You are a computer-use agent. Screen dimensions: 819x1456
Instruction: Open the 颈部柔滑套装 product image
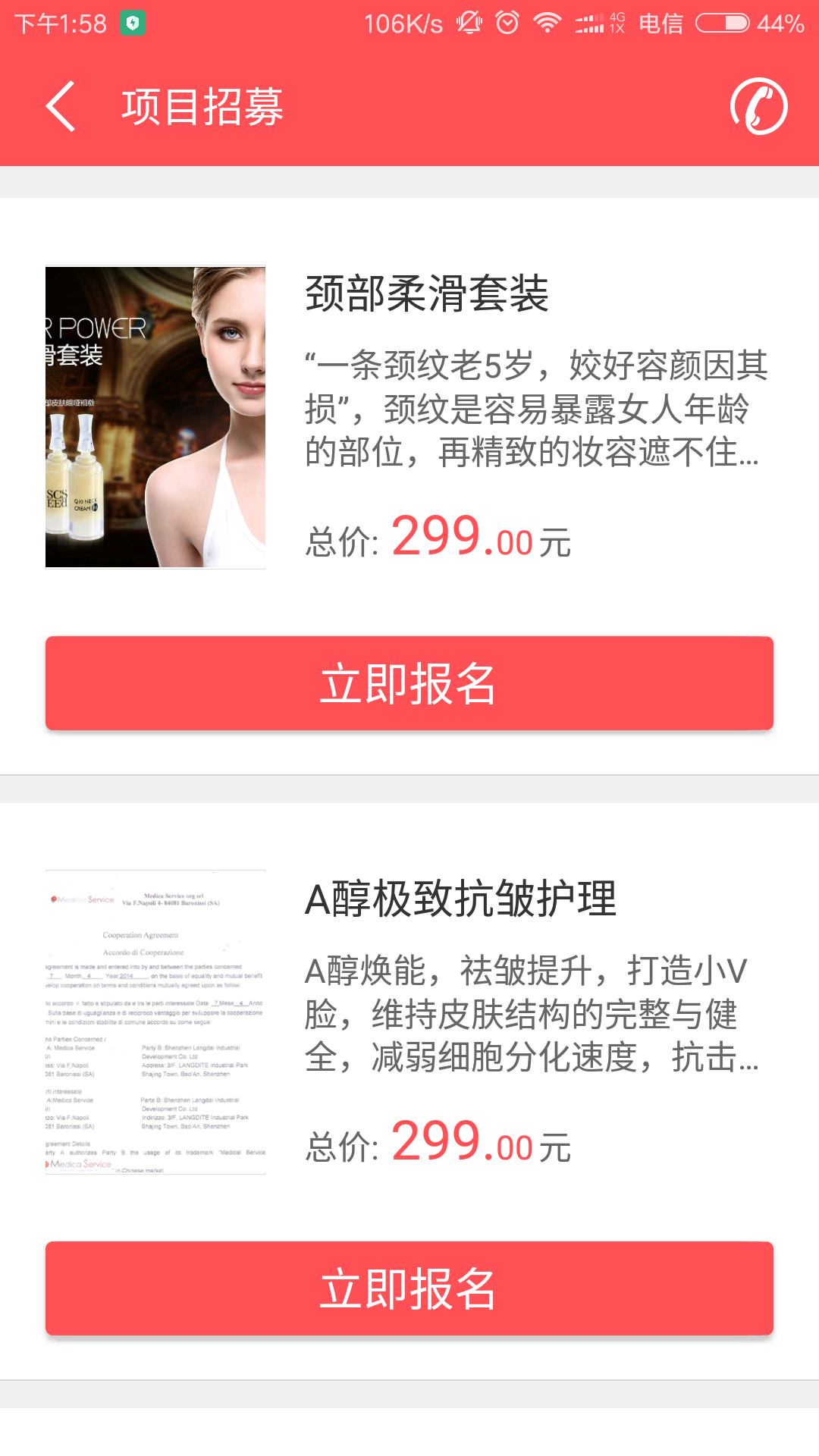click(x=155, y=416)
